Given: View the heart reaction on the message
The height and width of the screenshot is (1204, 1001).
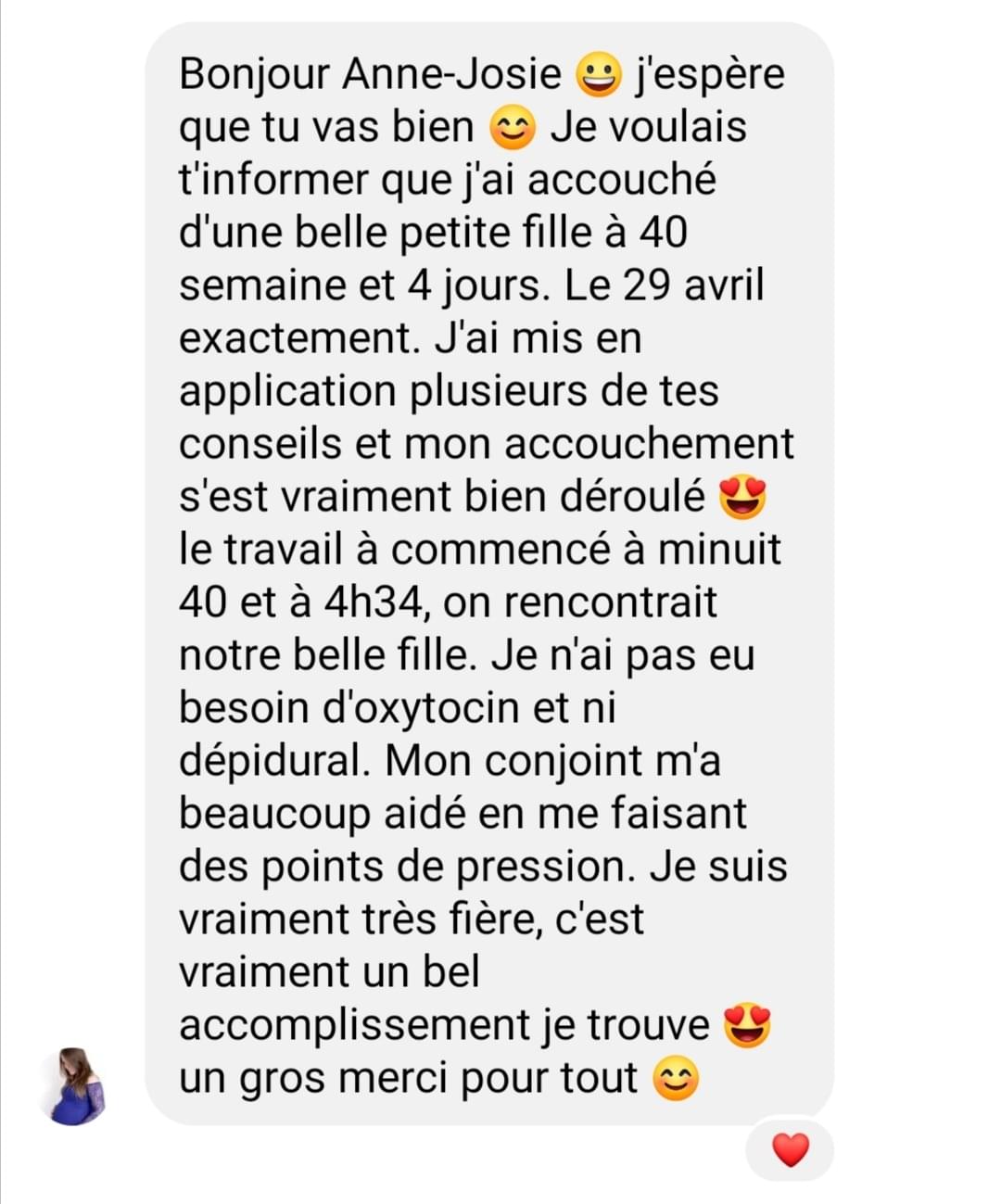Looking at the screenshot, I should tap(790, 1150).
